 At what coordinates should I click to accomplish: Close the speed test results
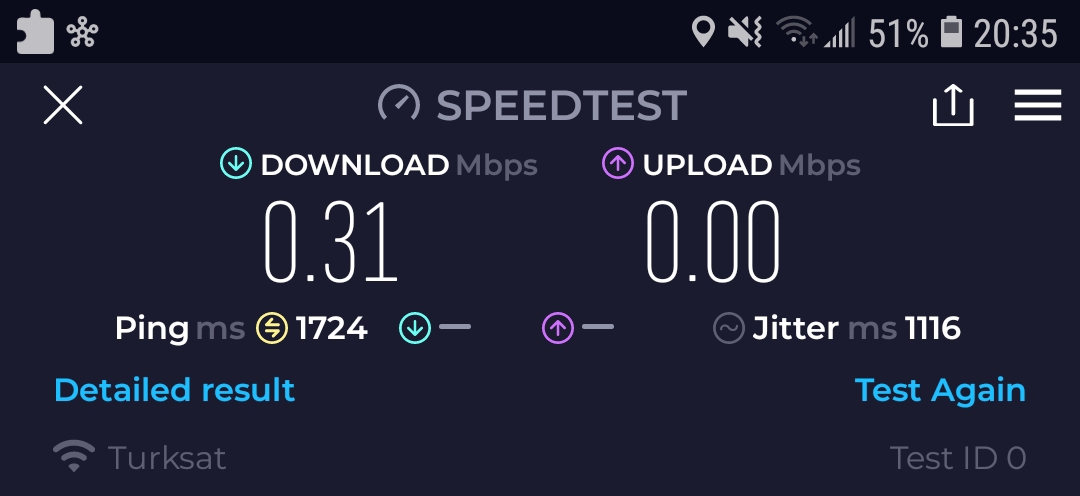click(x=63, y=105)
